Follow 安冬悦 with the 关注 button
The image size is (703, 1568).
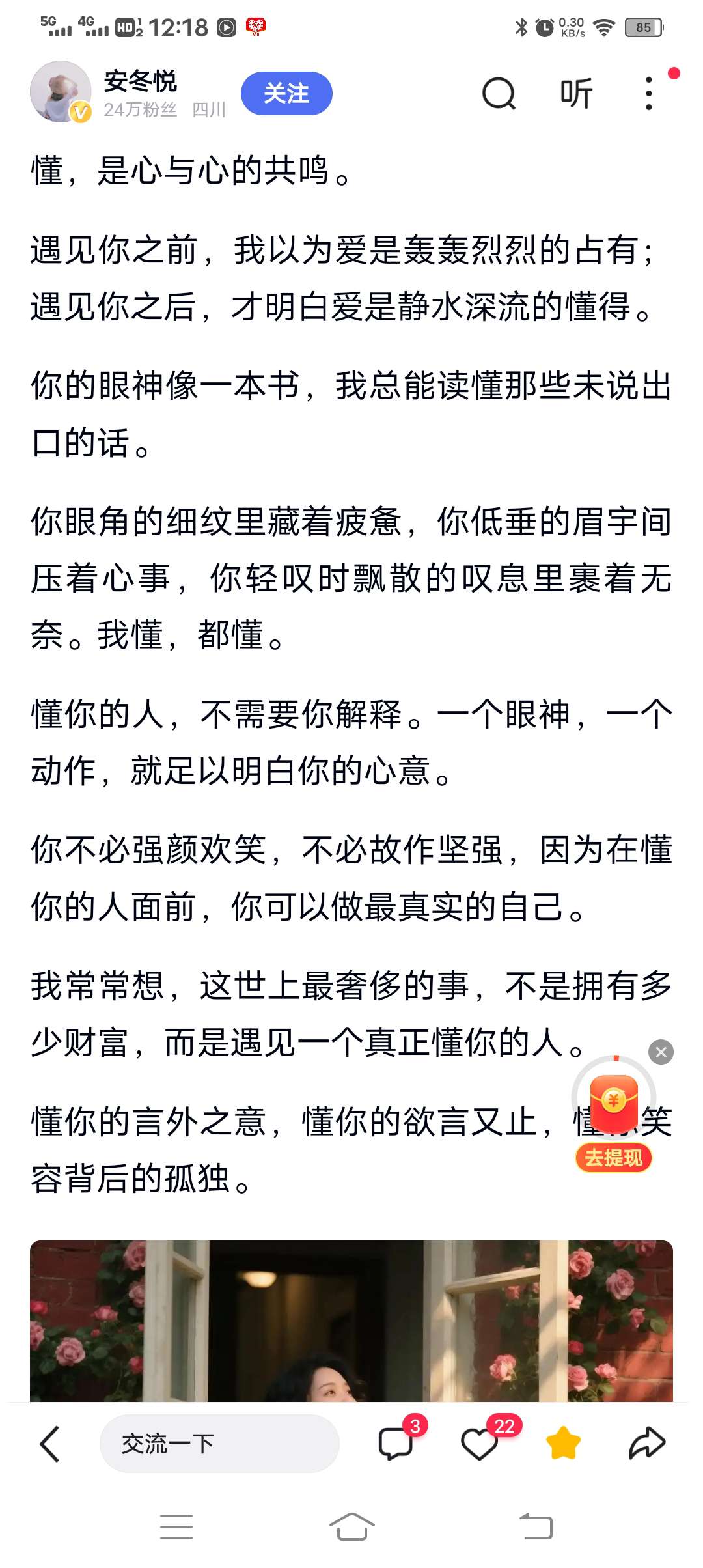(x=286, y=93)
